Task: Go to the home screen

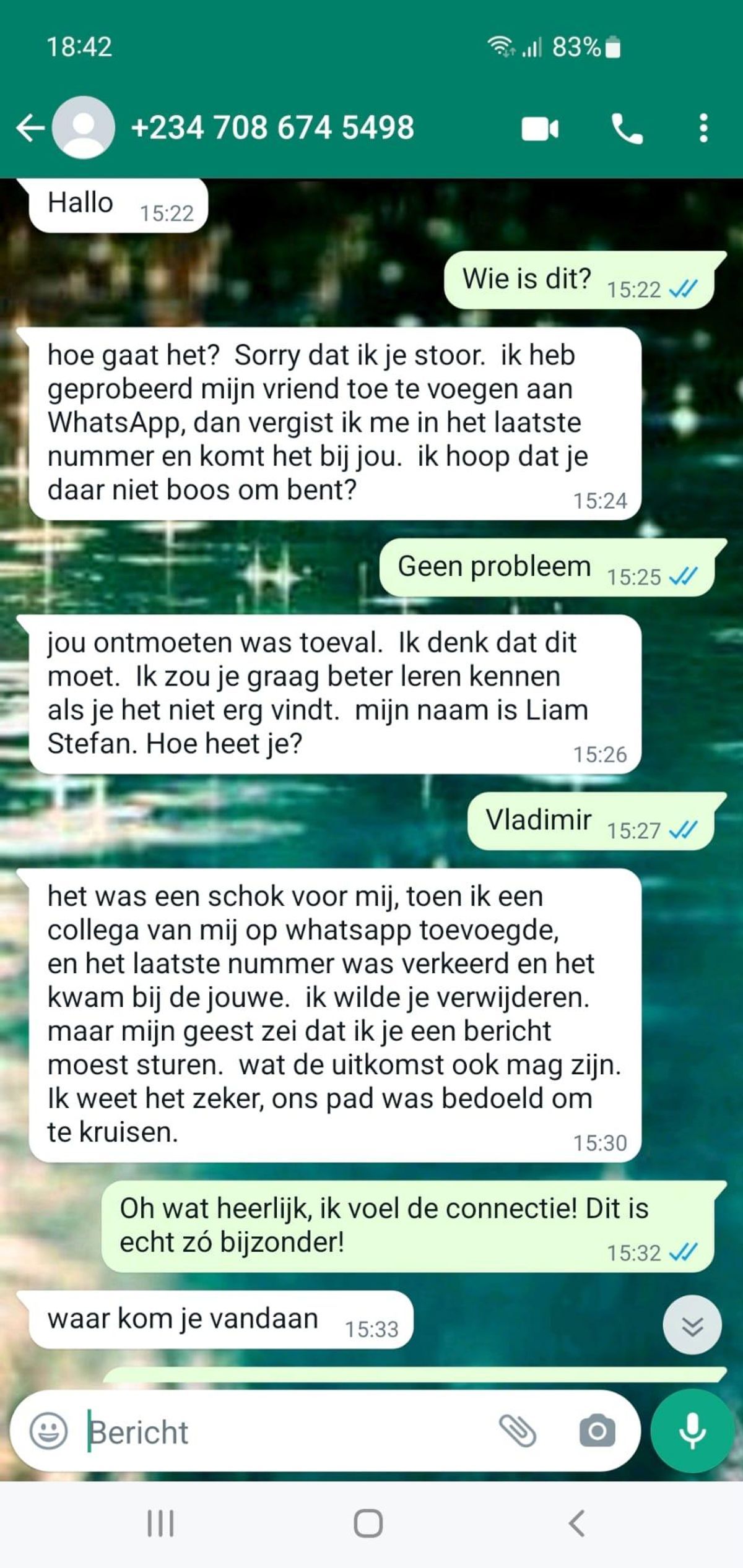Action: coord(368,1523)
